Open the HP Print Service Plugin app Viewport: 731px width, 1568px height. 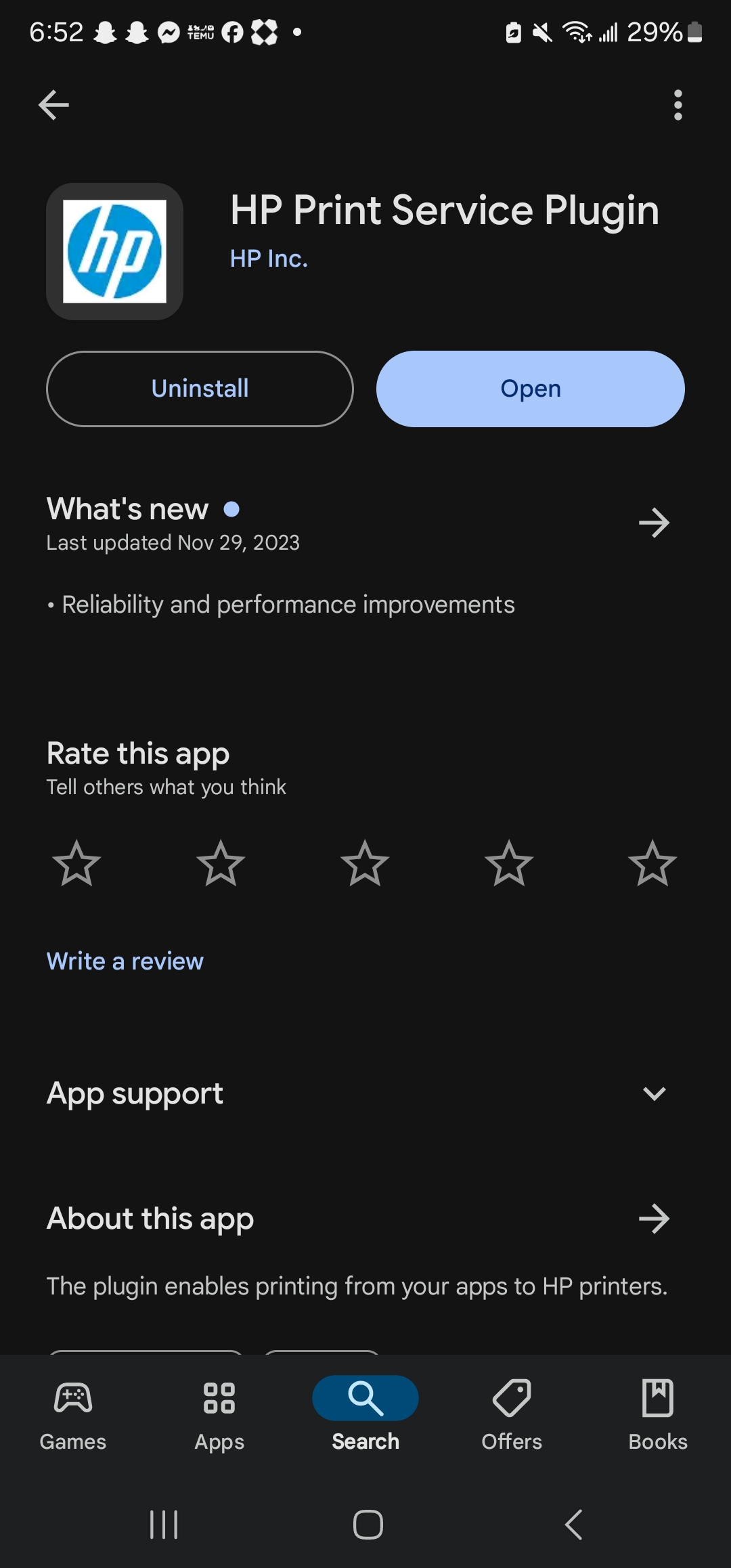tap(530, 389)
